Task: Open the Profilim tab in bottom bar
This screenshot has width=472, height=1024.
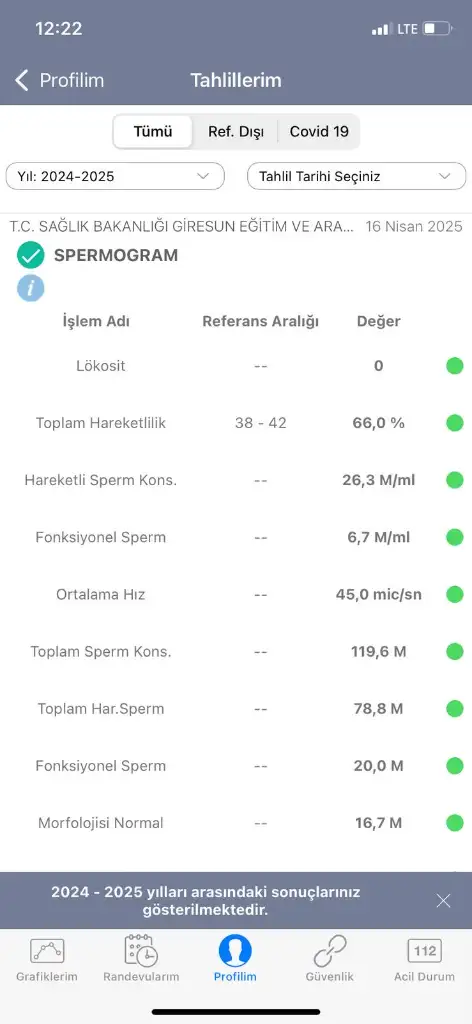Action: click(x=235, y=960)
